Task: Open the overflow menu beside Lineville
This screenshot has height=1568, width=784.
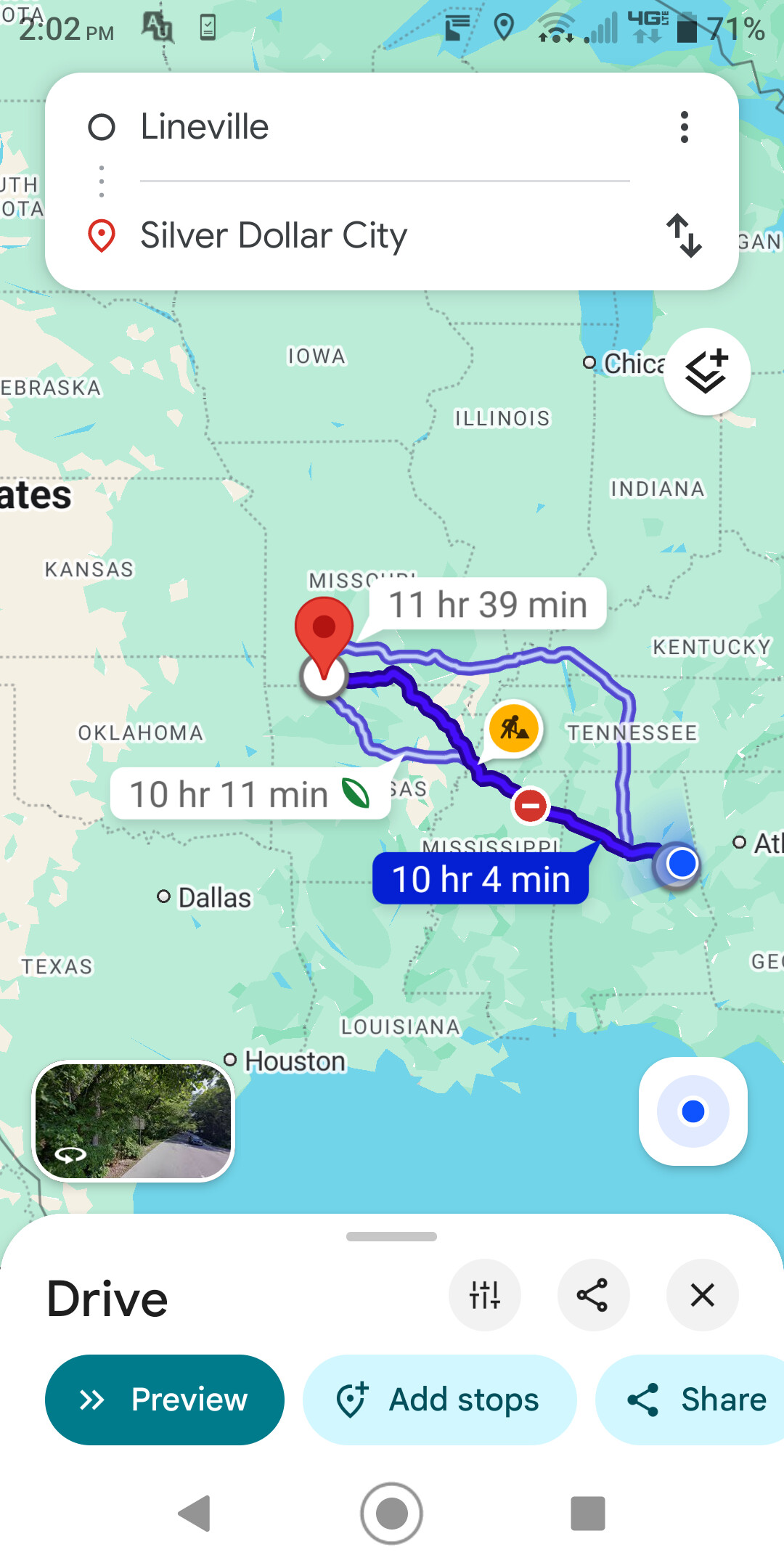Action: tap(684, 127)
